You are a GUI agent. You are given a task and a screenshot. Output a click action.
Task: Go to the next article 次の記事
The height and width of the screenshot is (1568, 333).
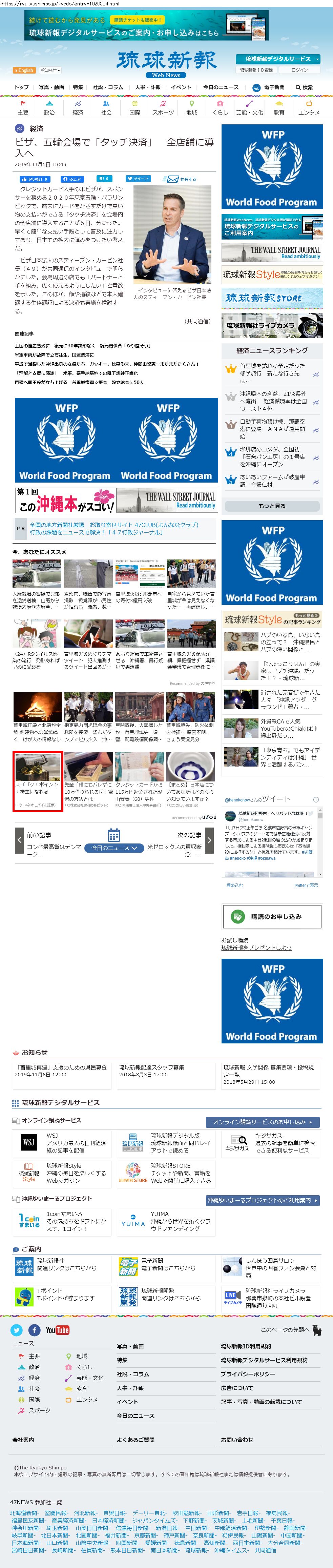209,840
